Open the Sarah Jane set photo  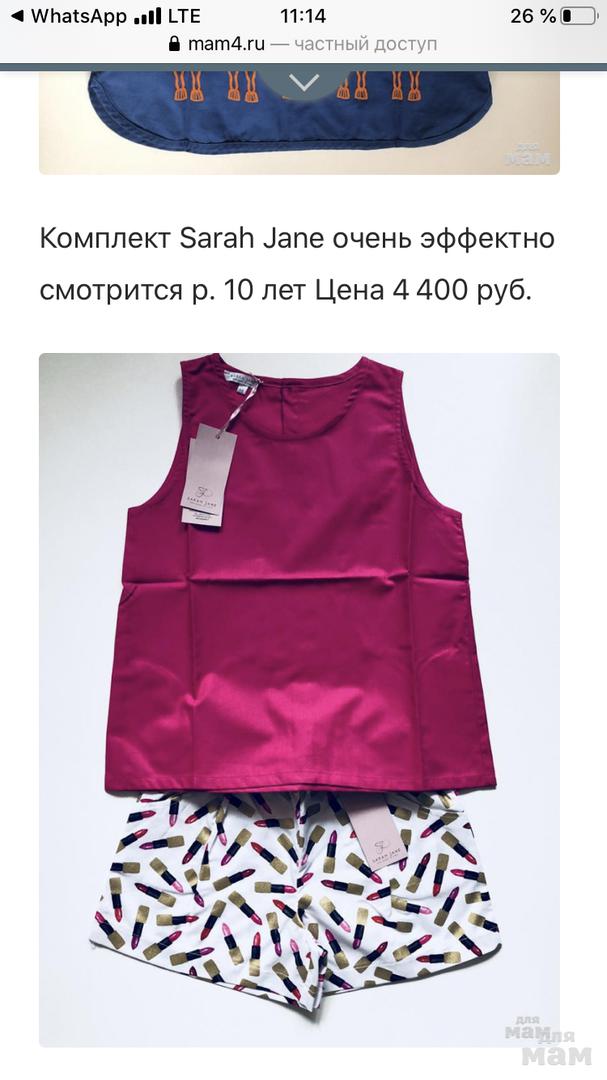pyautogui.click(x=299, y=700)
